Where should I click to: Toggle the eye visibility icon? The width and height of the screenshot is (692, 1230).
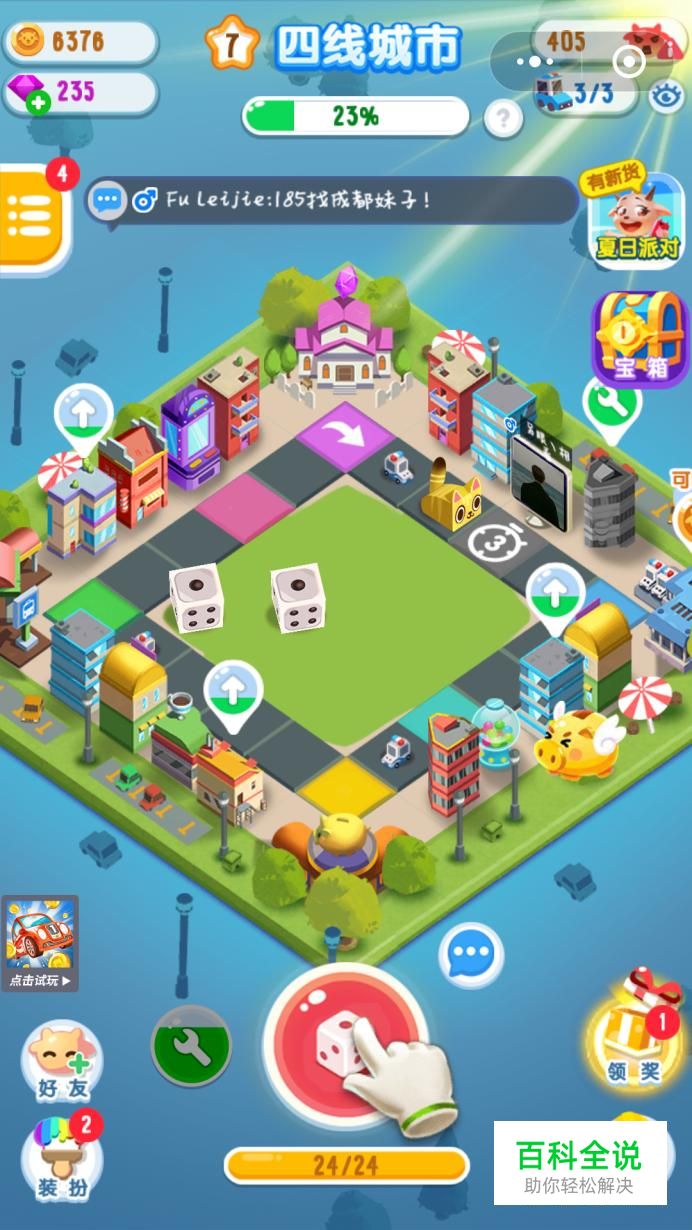pyautogui.click(x=666, y=96)
